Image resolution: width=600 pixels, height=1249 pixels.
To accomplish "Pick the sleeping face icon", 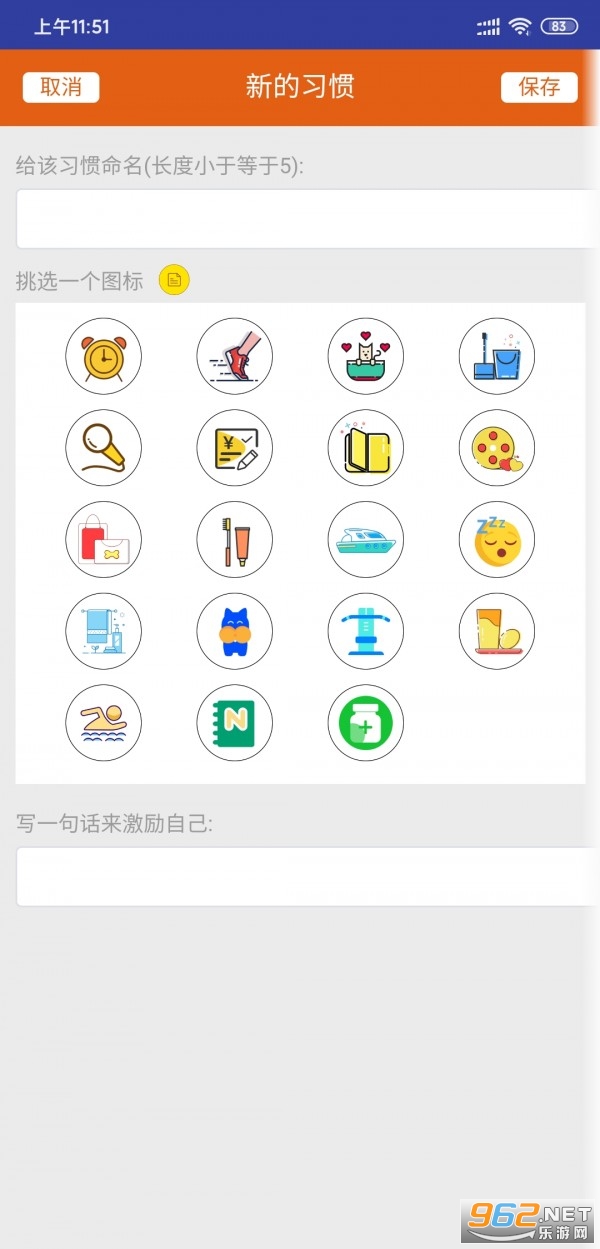I will click(x=497, y=540).
